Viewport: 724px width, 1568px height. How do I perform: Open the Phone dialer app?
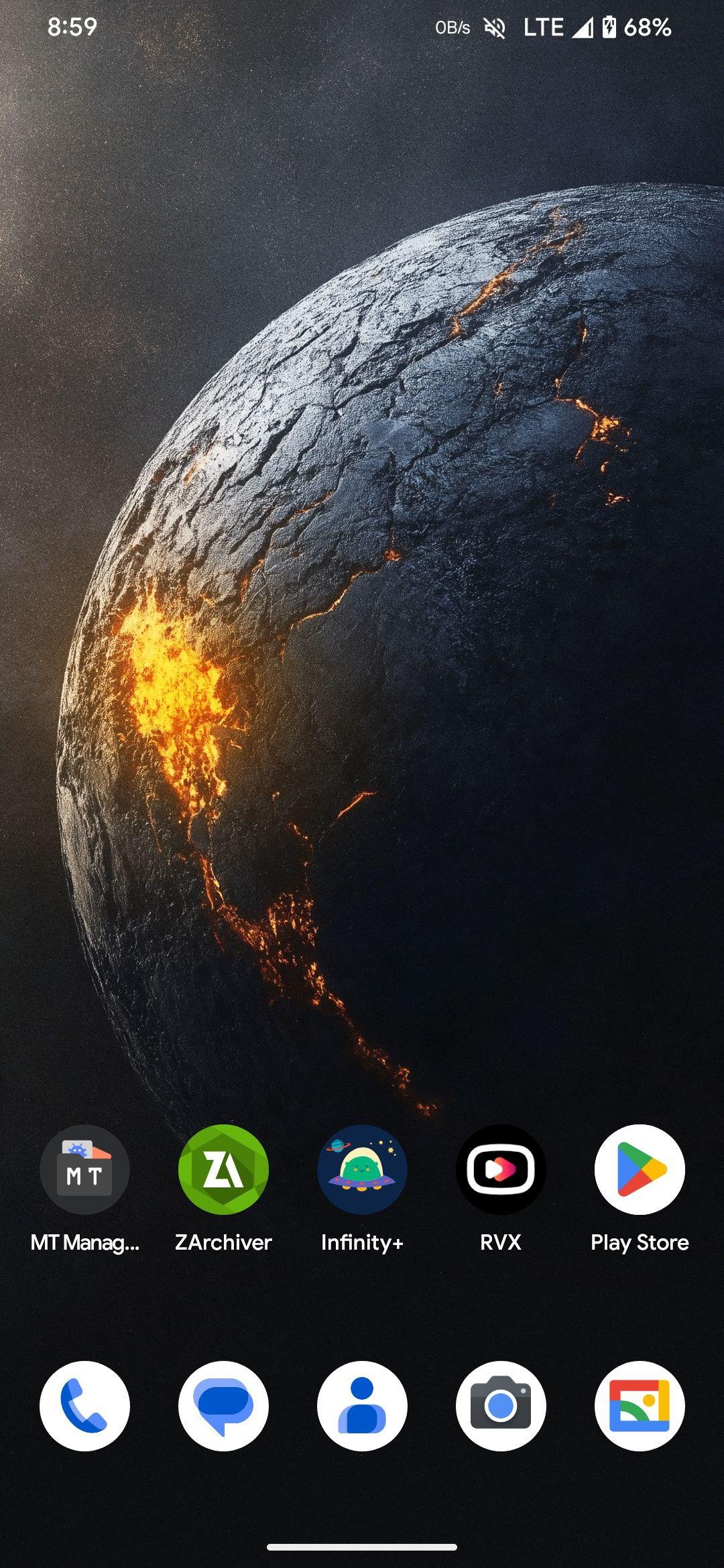(84, 1406)
